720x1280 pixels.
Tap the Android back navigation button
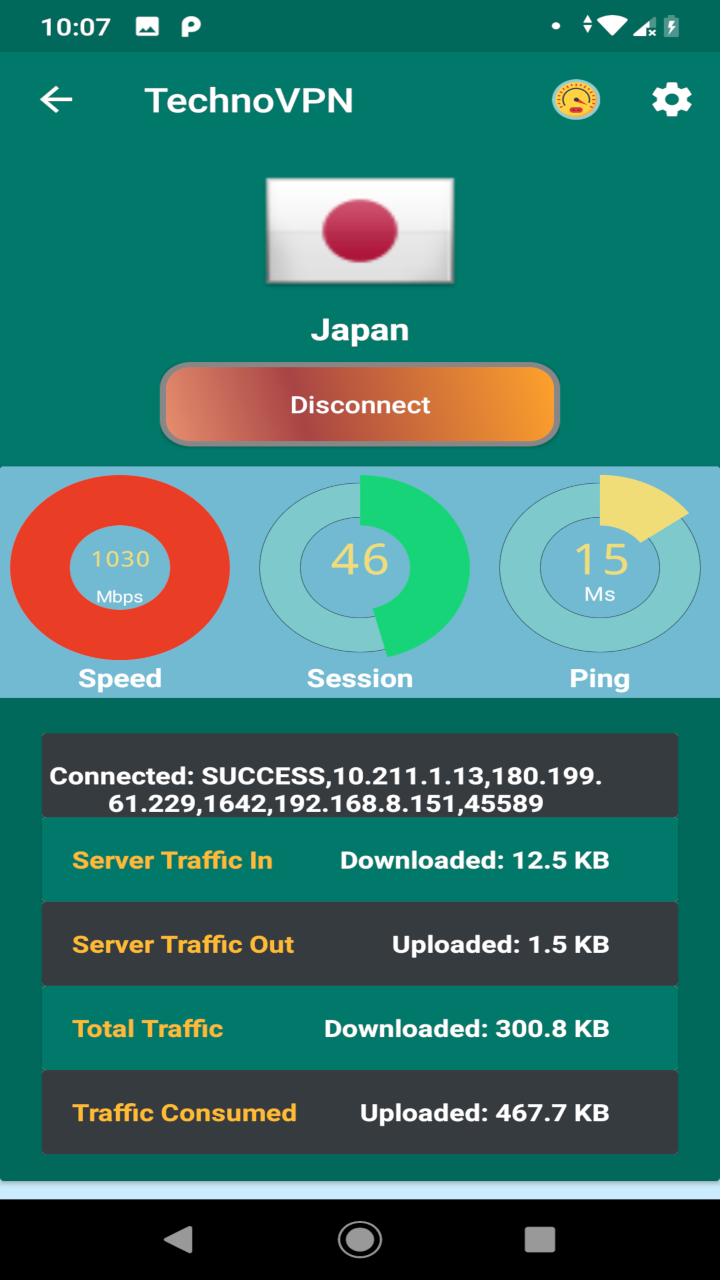tap(180, 1239)
